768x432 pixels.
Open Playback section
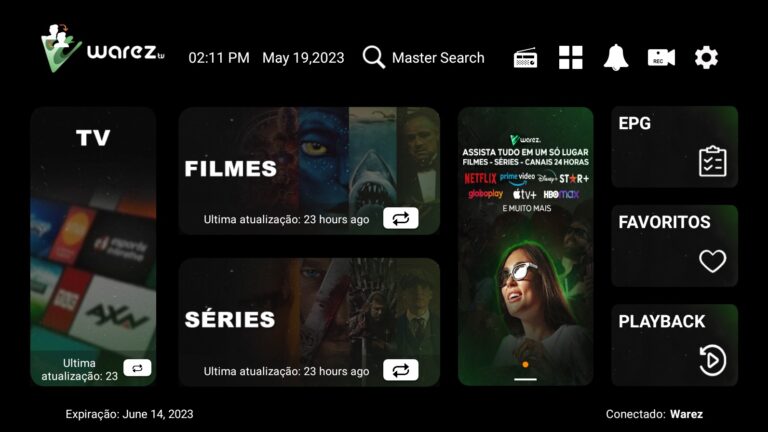pyautogui.click(x=674, y=345)
